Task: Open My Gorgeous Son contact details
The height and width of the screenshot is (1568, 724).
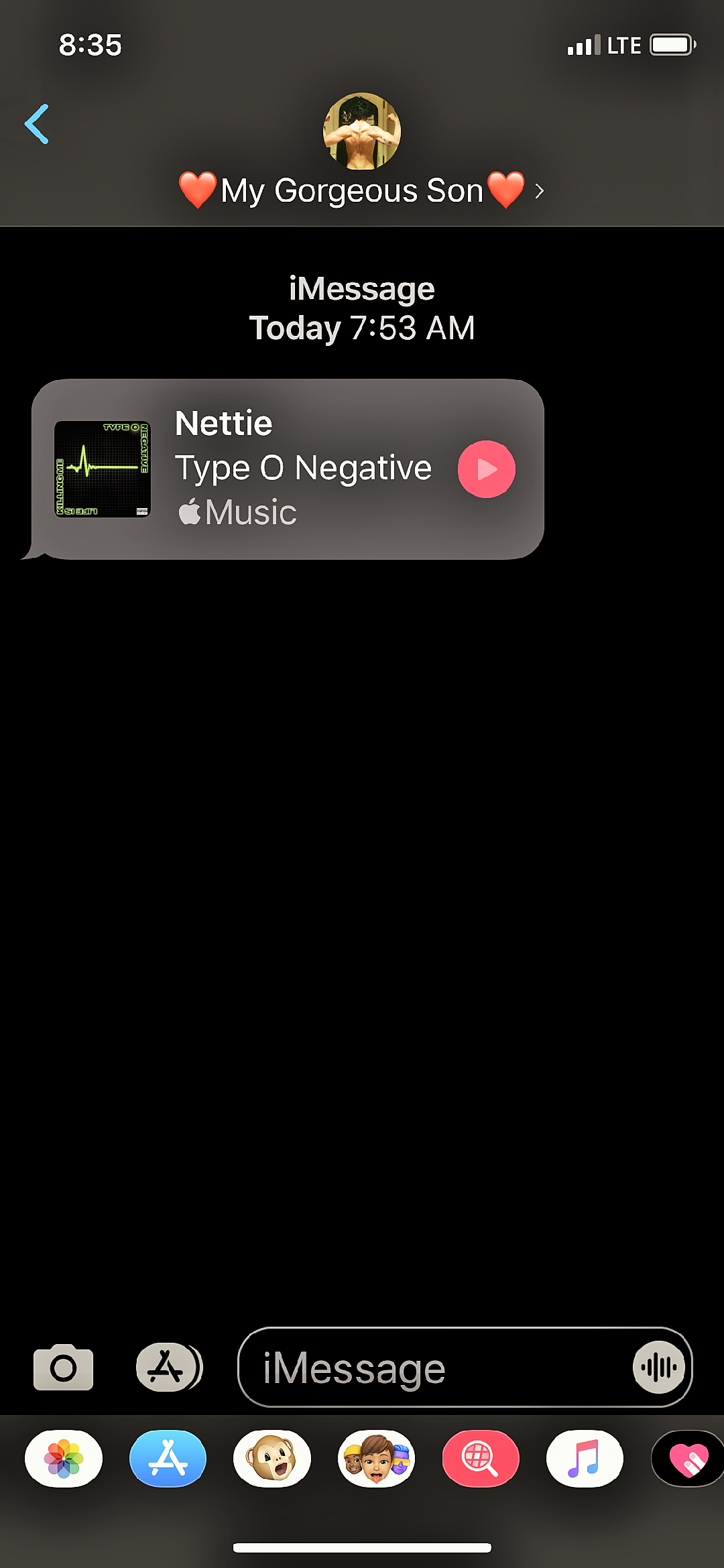Action: (362, 190)
